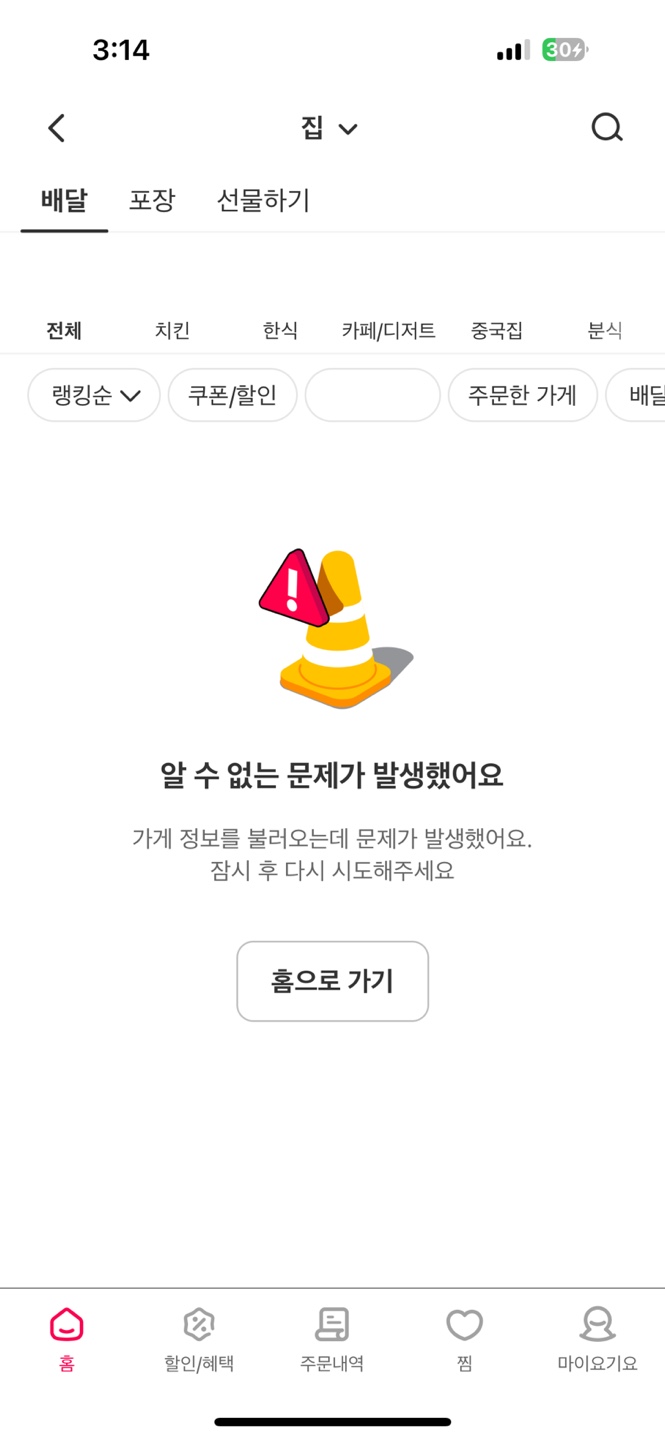Select the 중국집 category

coord(496,331)
